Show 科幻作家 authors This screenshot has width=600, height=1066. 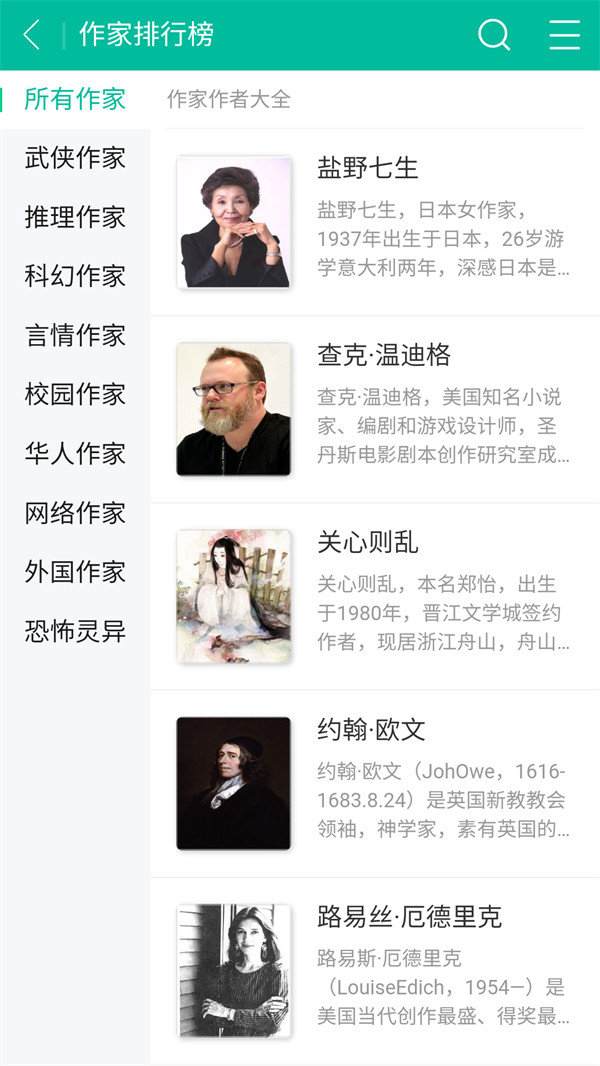(75, 276)
